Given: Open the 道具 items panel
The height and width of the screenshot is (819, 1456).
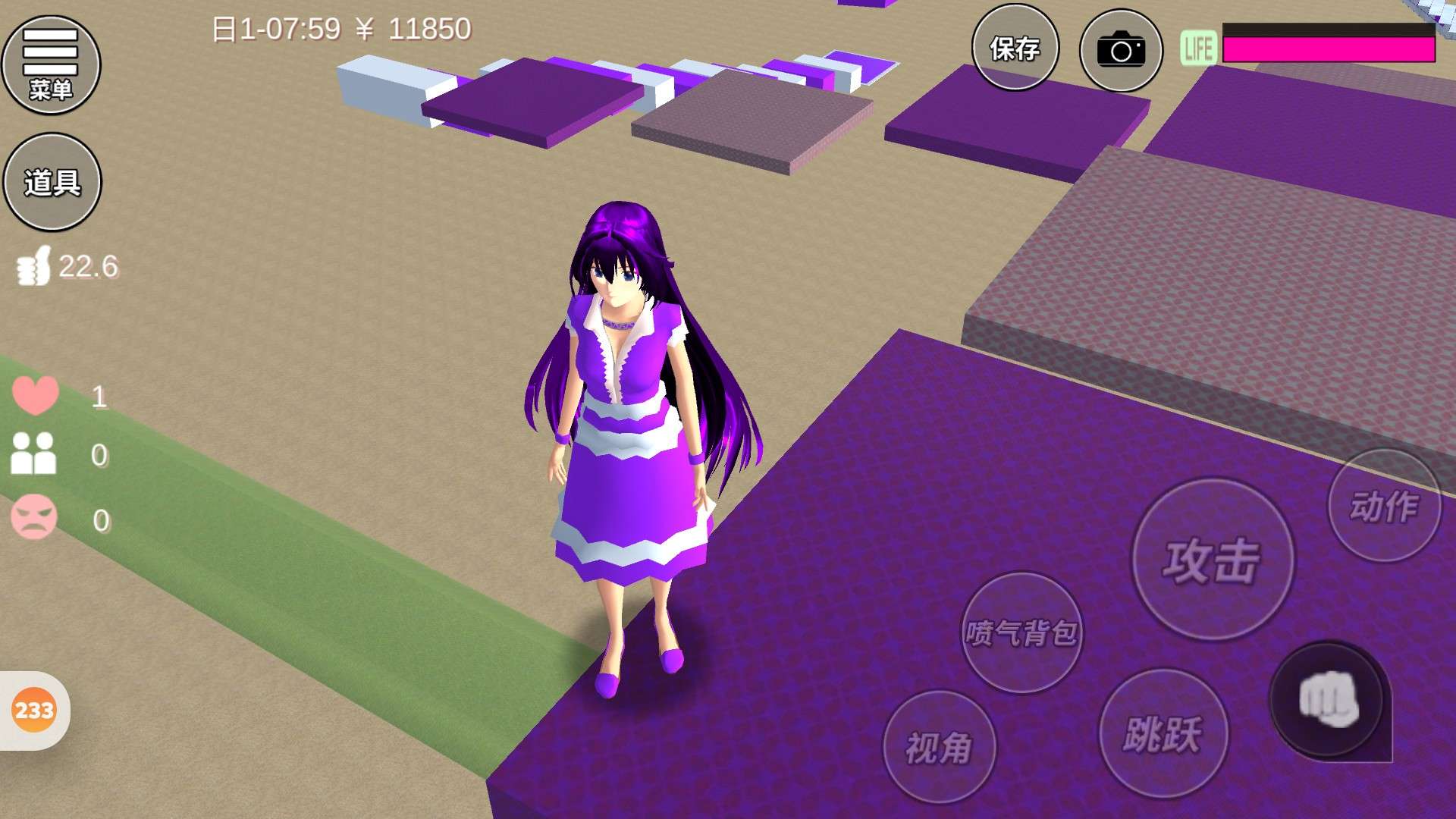Looking at the screenshot, I should pos(52,182).
